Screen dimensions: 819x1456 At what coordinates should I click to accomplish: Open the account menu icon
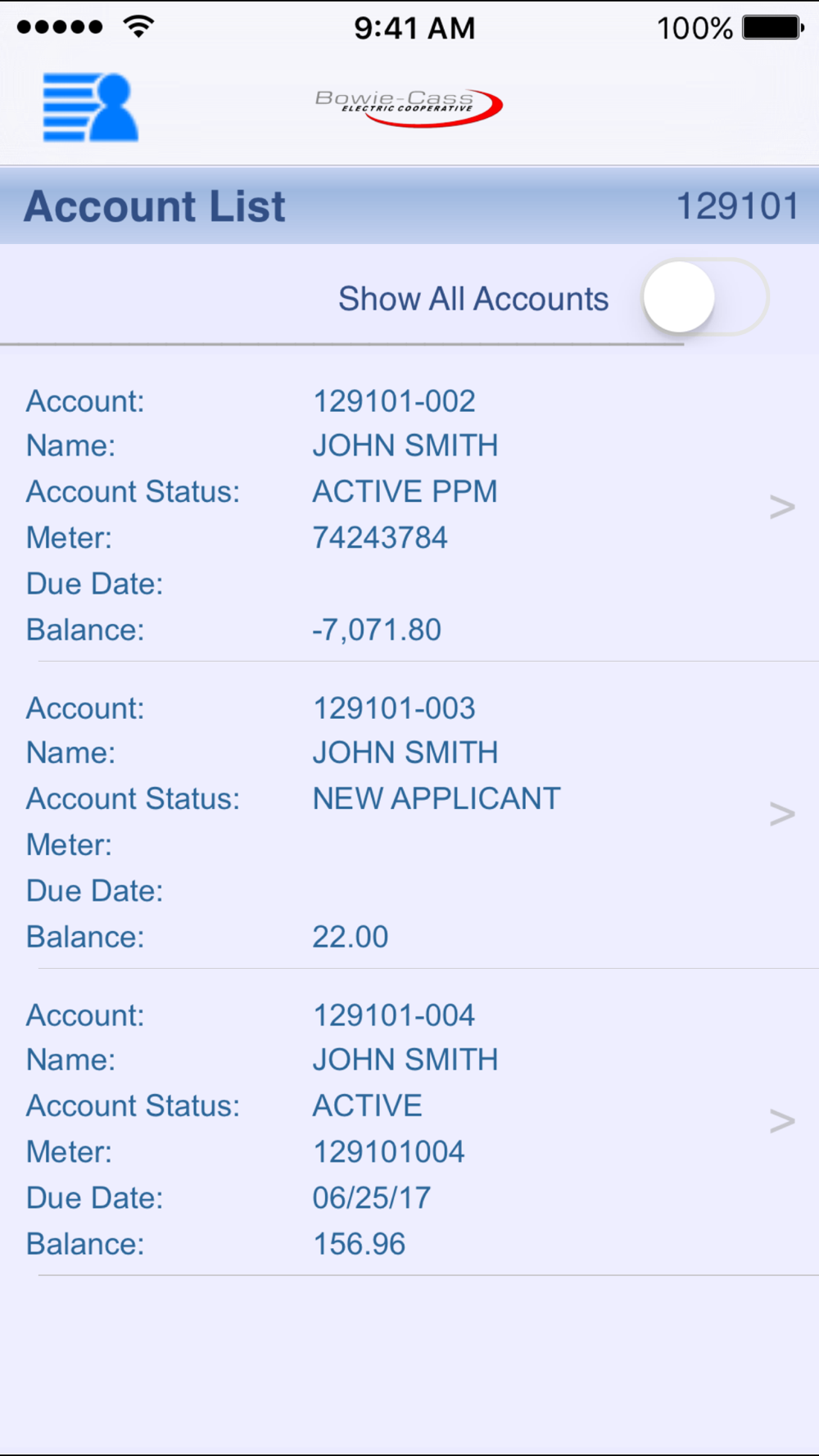point(90,107)
